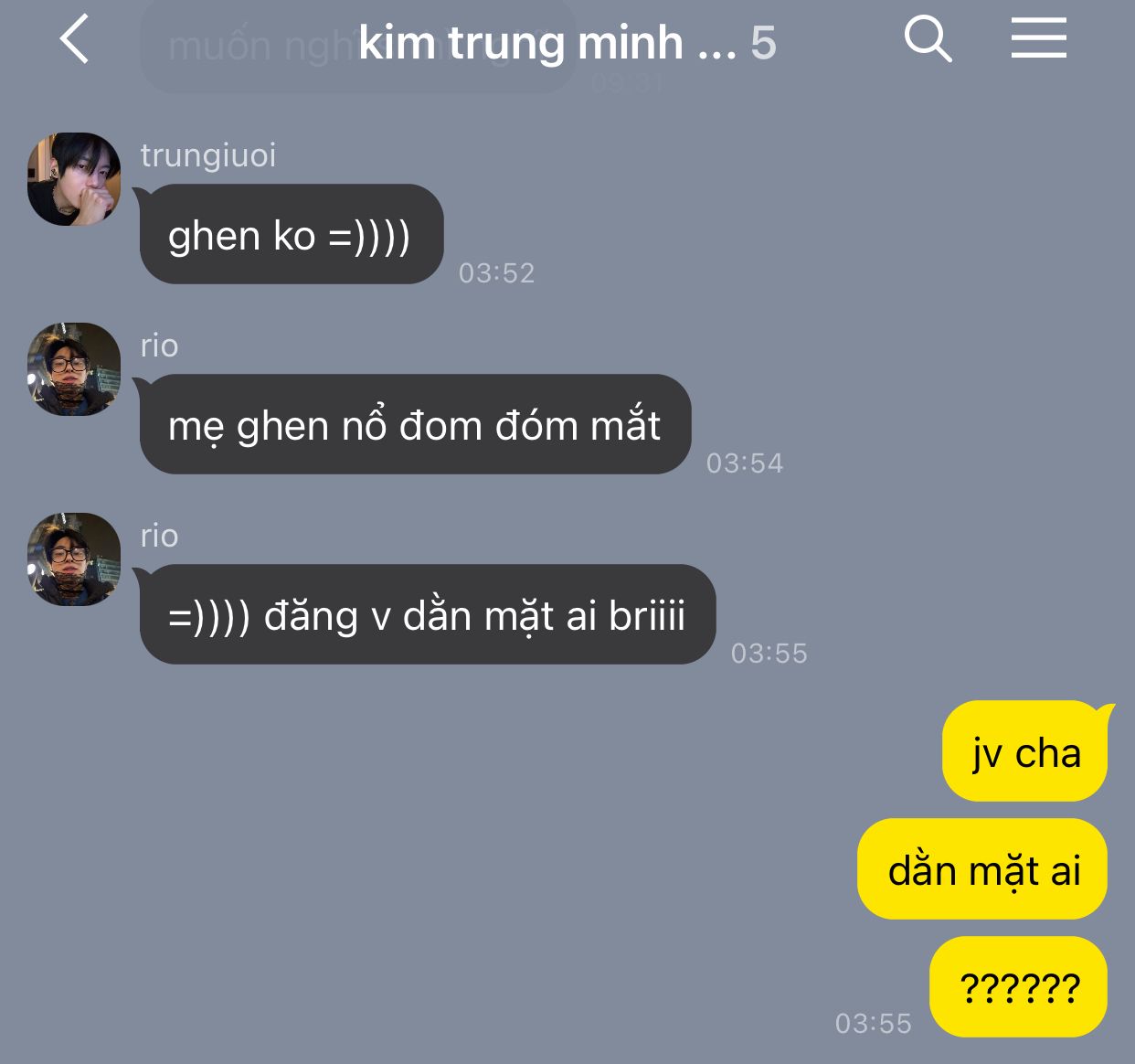Go back from the chat

click(74, 39)
